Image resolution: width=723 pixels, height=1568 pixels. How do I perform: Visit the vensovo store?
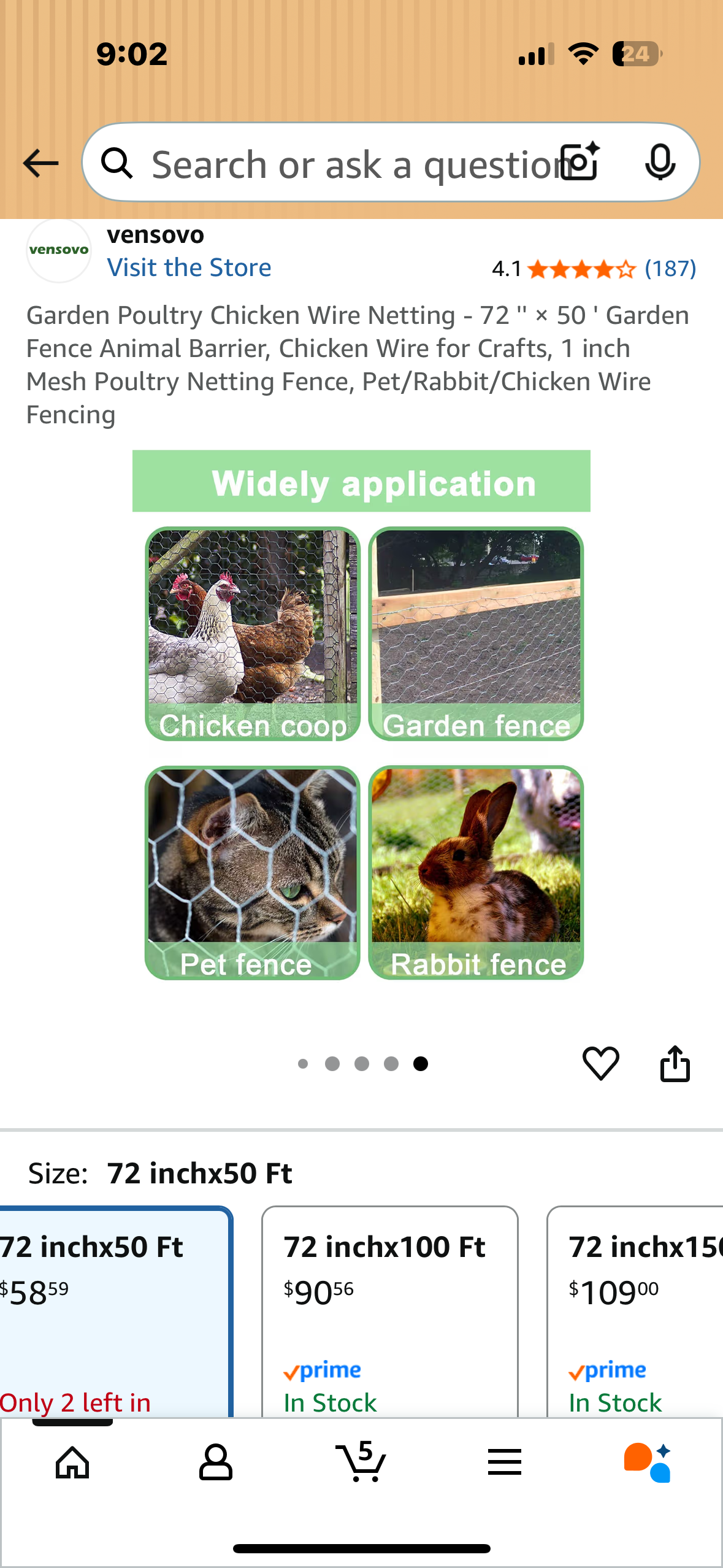point(189,267)
